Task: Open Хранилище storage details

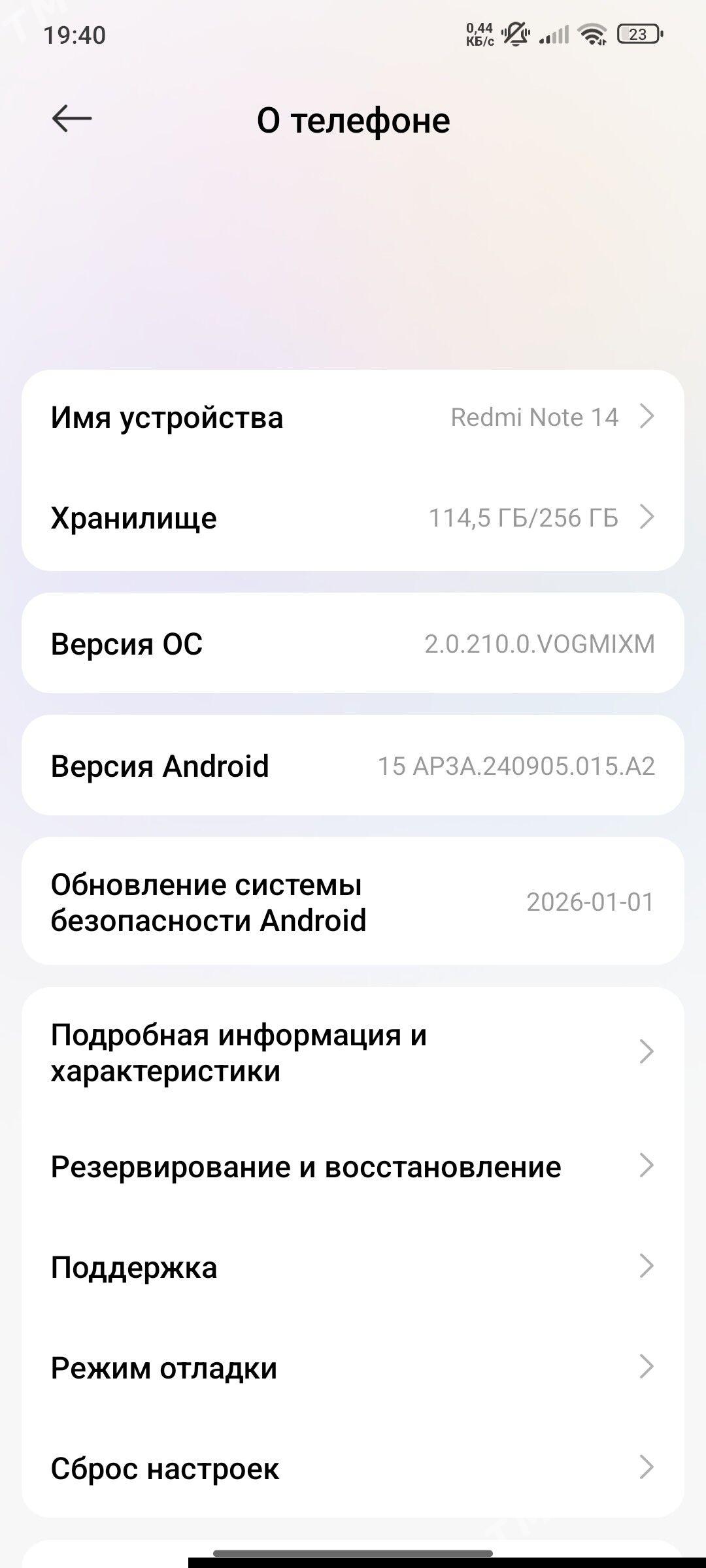Action: [353, 517]
